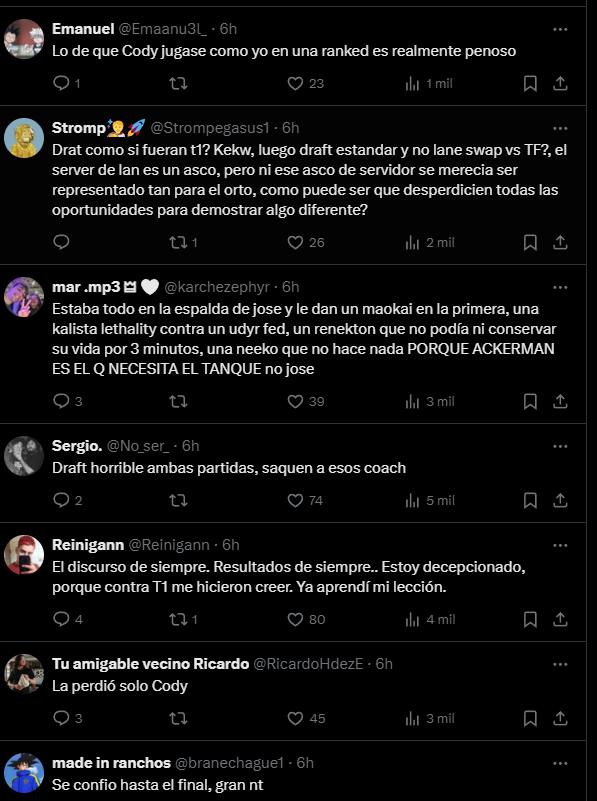Repost Stromp's tweet about the draft
Screen dimensions: 597x801
183,242
